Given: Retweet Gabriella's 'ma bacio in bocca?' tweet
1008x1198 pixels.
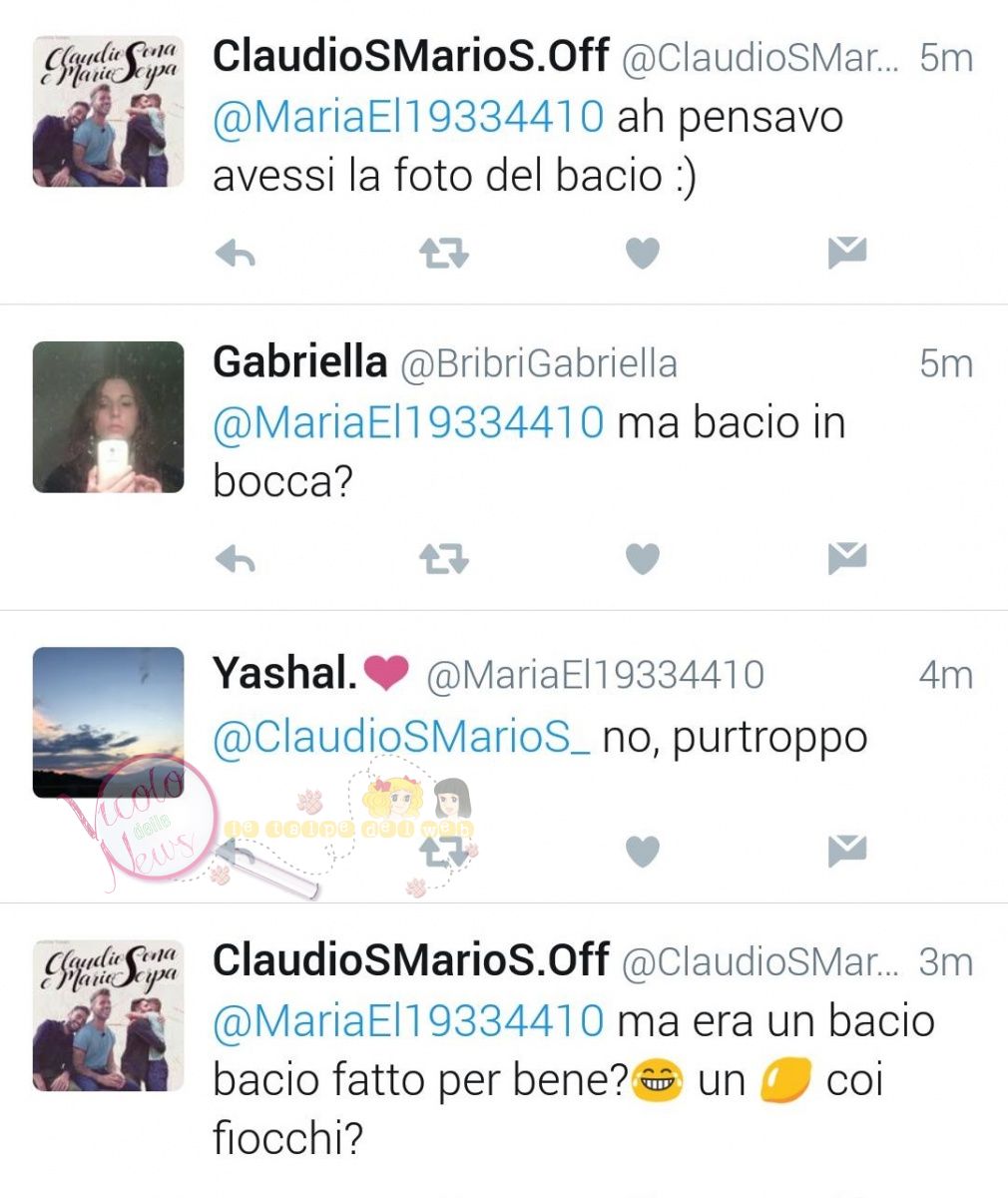Looking at the screenshot, I should pos(443,560).
